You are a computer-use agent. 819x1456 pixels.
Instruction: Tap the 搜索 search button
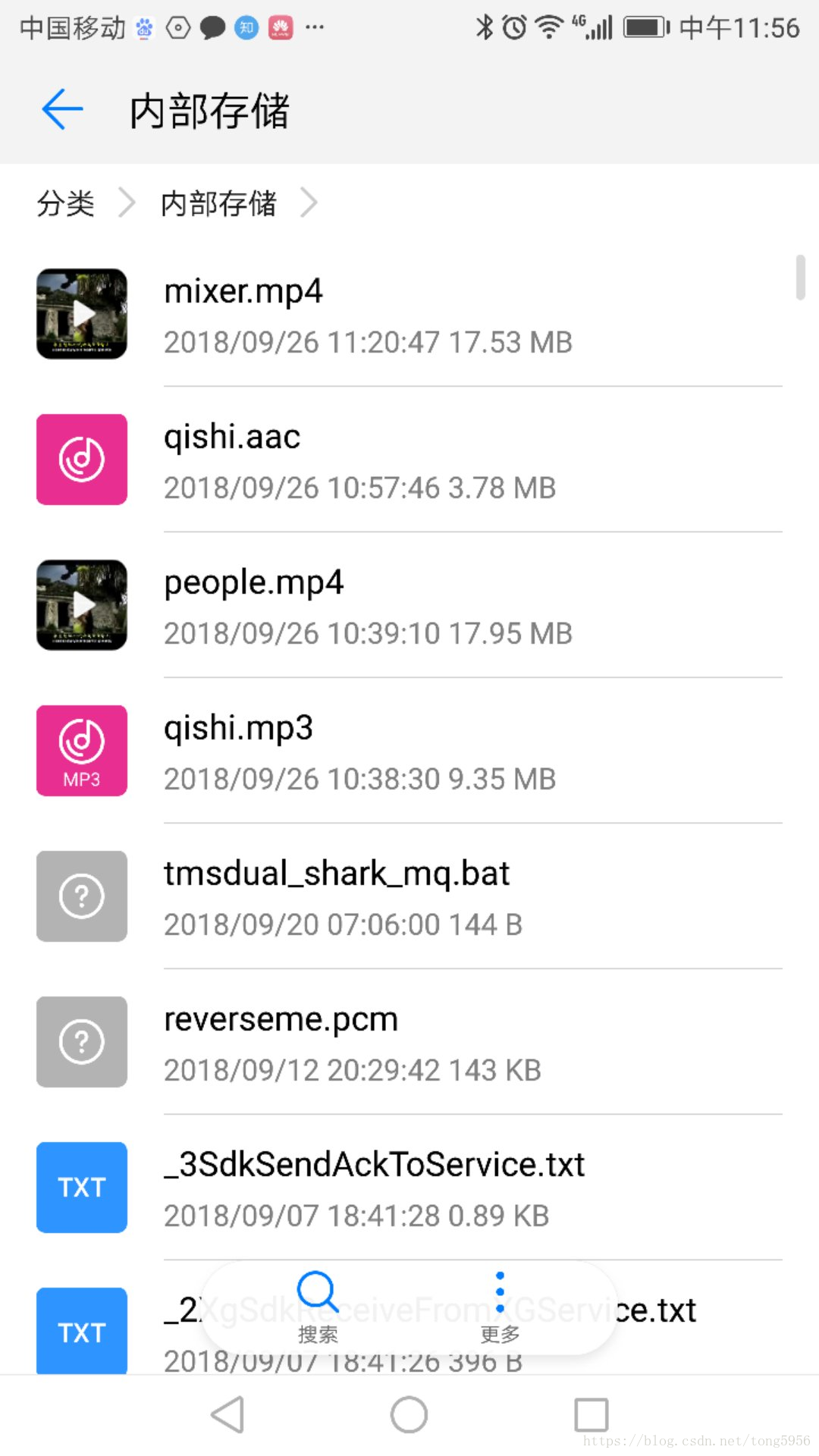point(318,1307)
